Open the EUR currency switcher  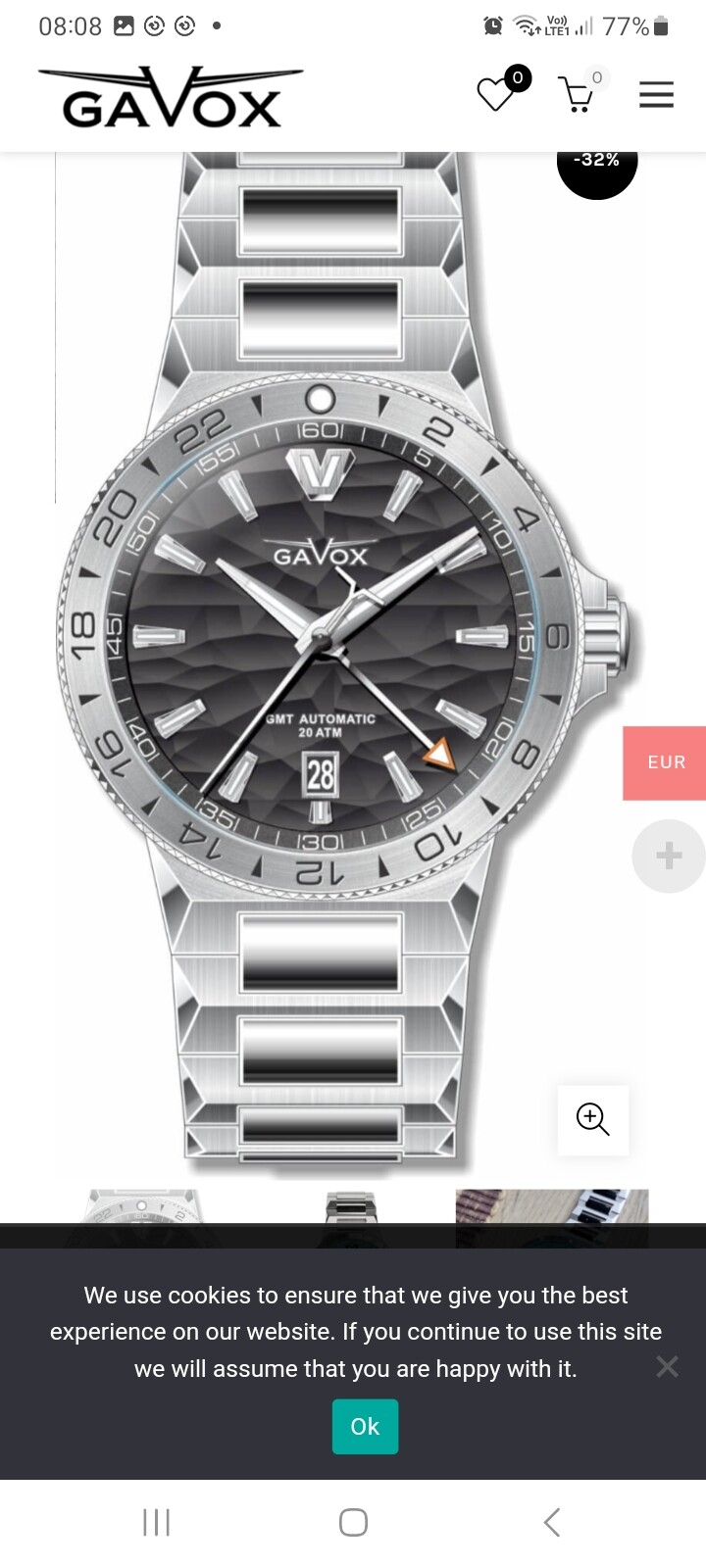tap(665, 762)
